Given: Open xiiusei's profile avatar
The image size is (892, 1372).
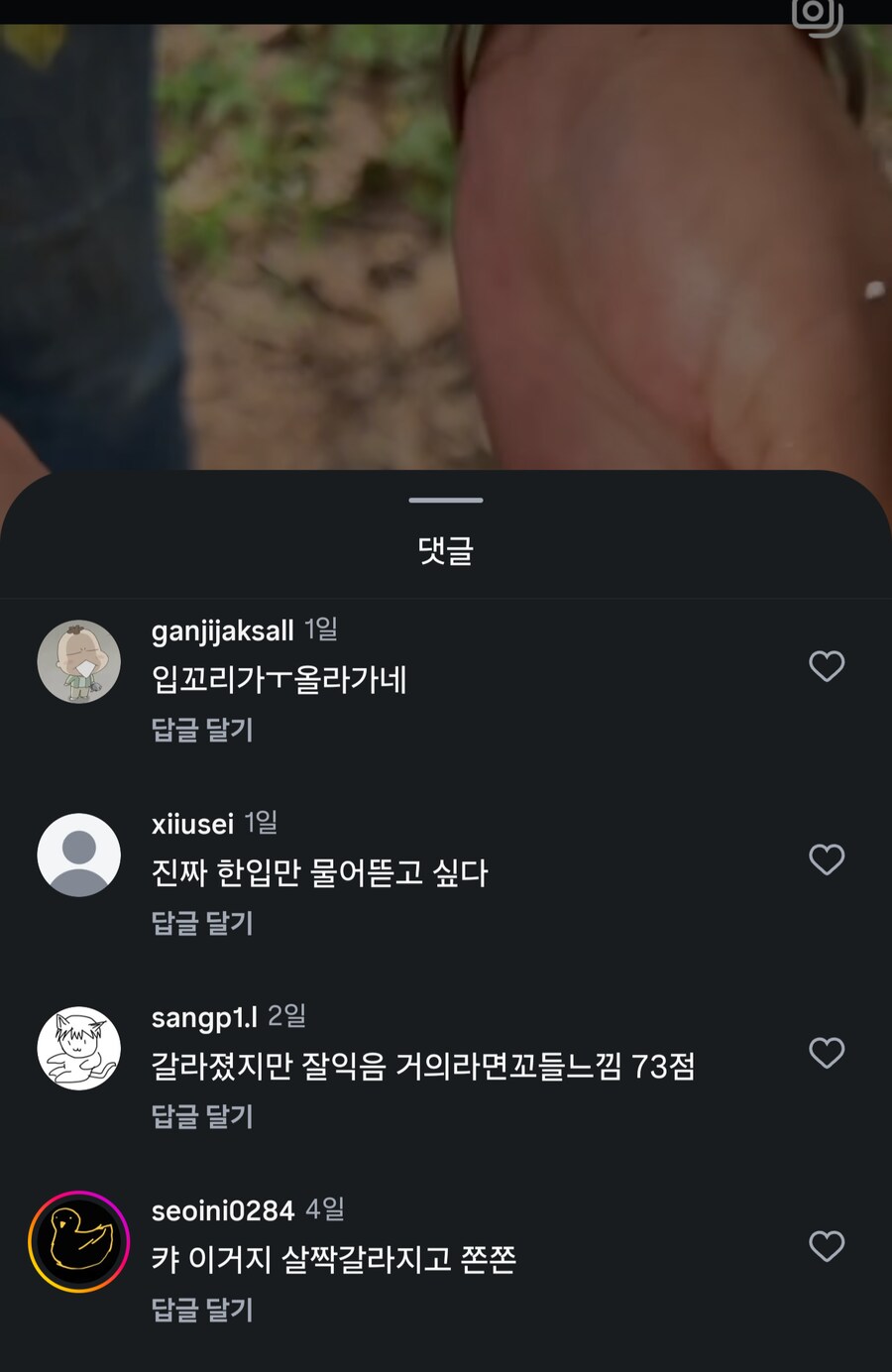Looking at the screenshot, I should (x=79, y=856).
